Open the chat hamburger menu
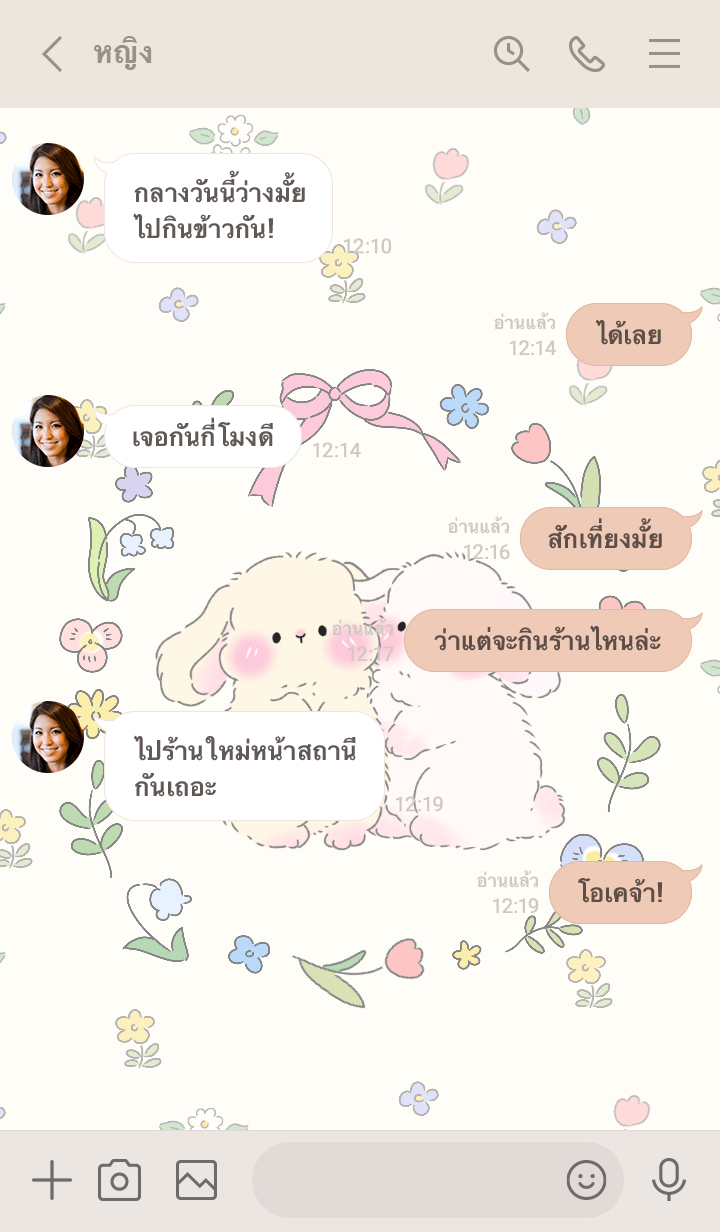The height and width of the screenshot is (1232, 720). click(x=664, y=54)
